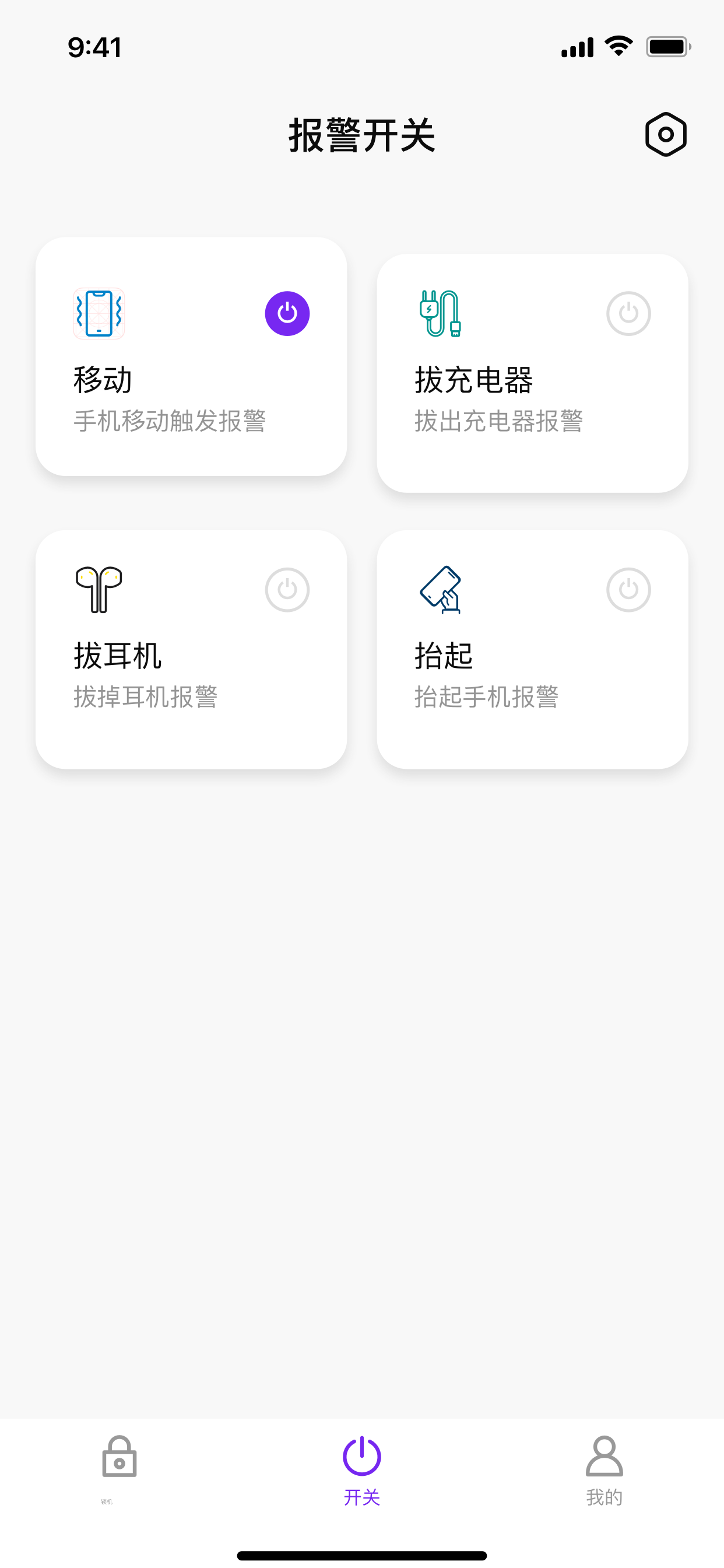Enable the 拔充电器 alarm power toggle

628,313
